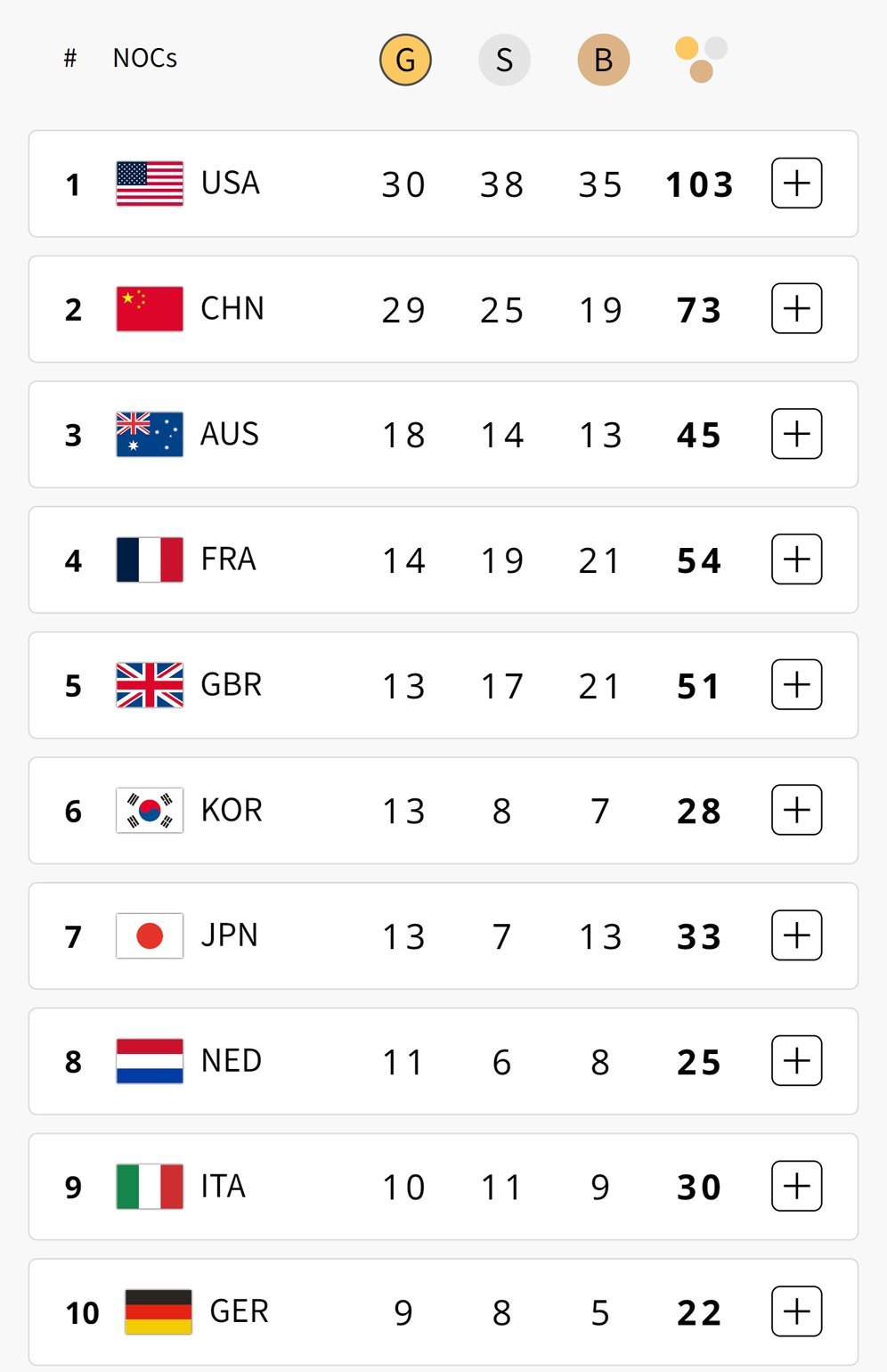887x1372 pixels.
Task: Expand the GER medal details
Action: 796,1311
